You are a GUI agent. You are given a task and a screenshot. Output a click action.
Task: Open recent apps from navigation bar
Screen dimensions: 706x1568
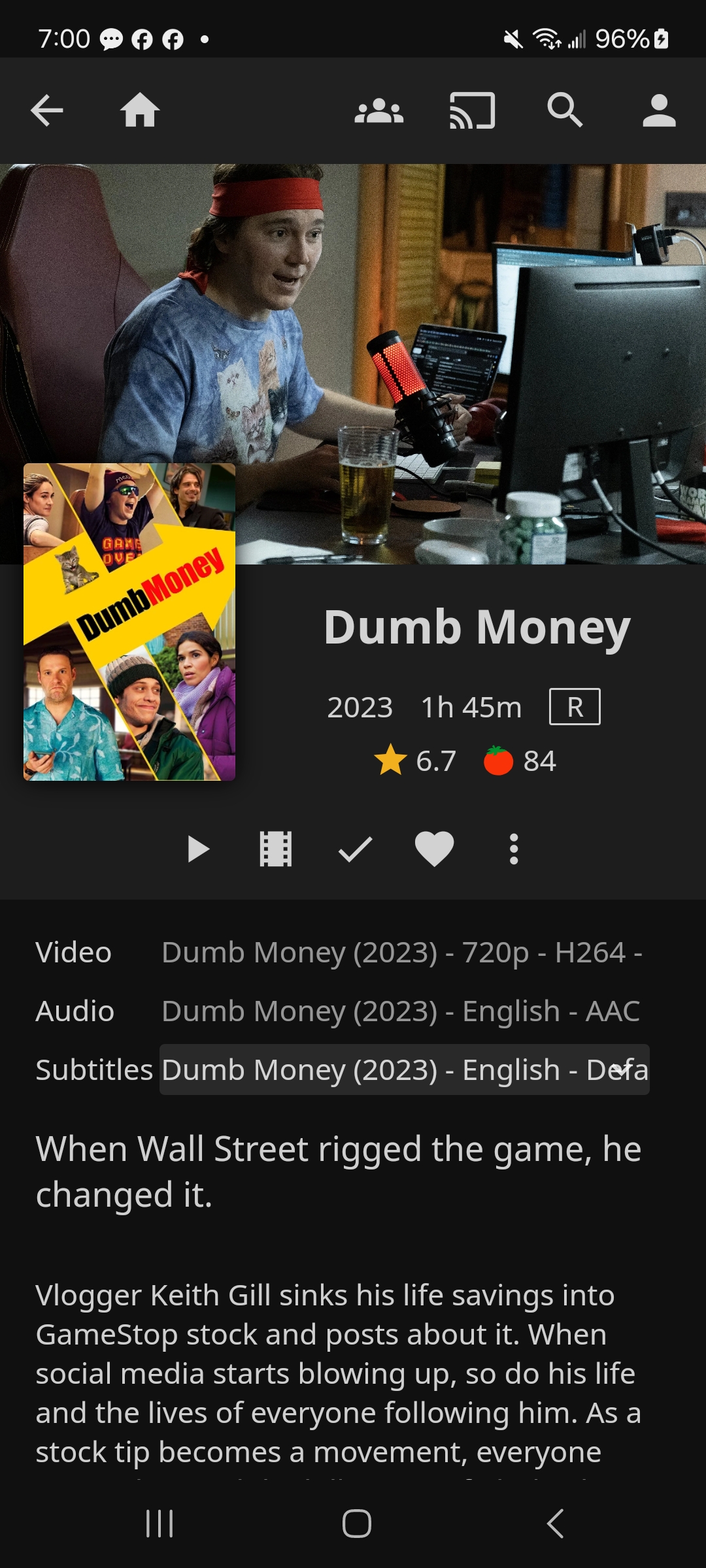(160, 1524)
